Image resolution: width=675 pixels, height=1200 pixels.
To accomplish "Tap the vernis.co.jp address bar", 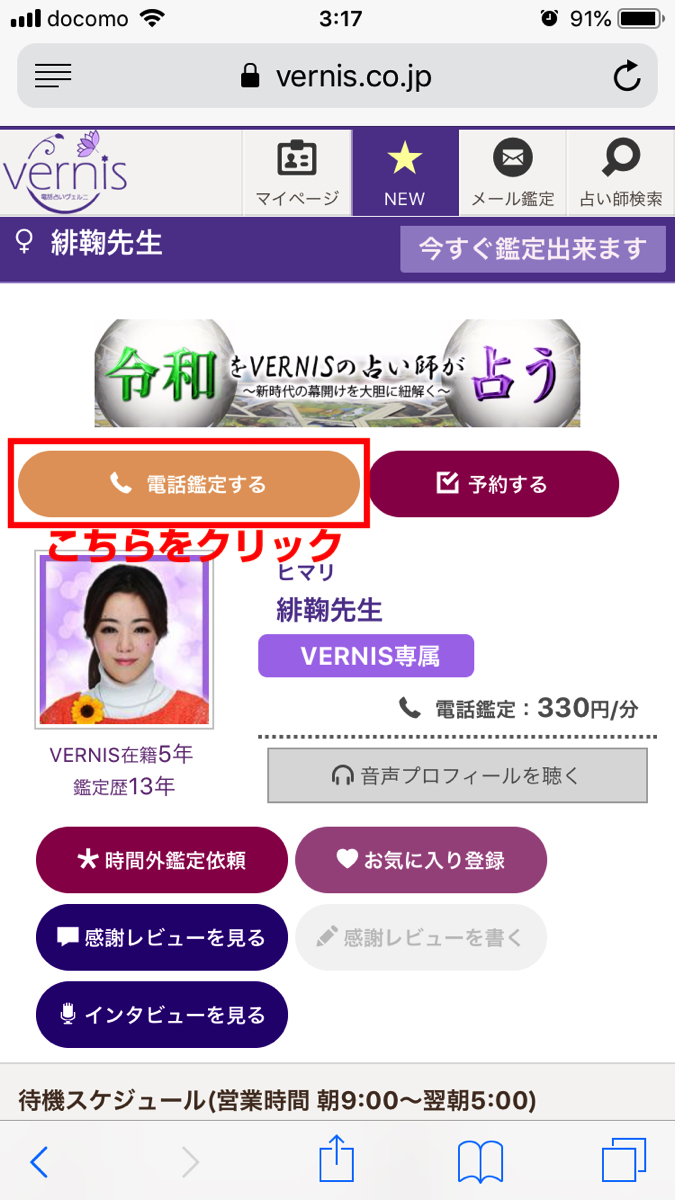I will tap(337, 77).
